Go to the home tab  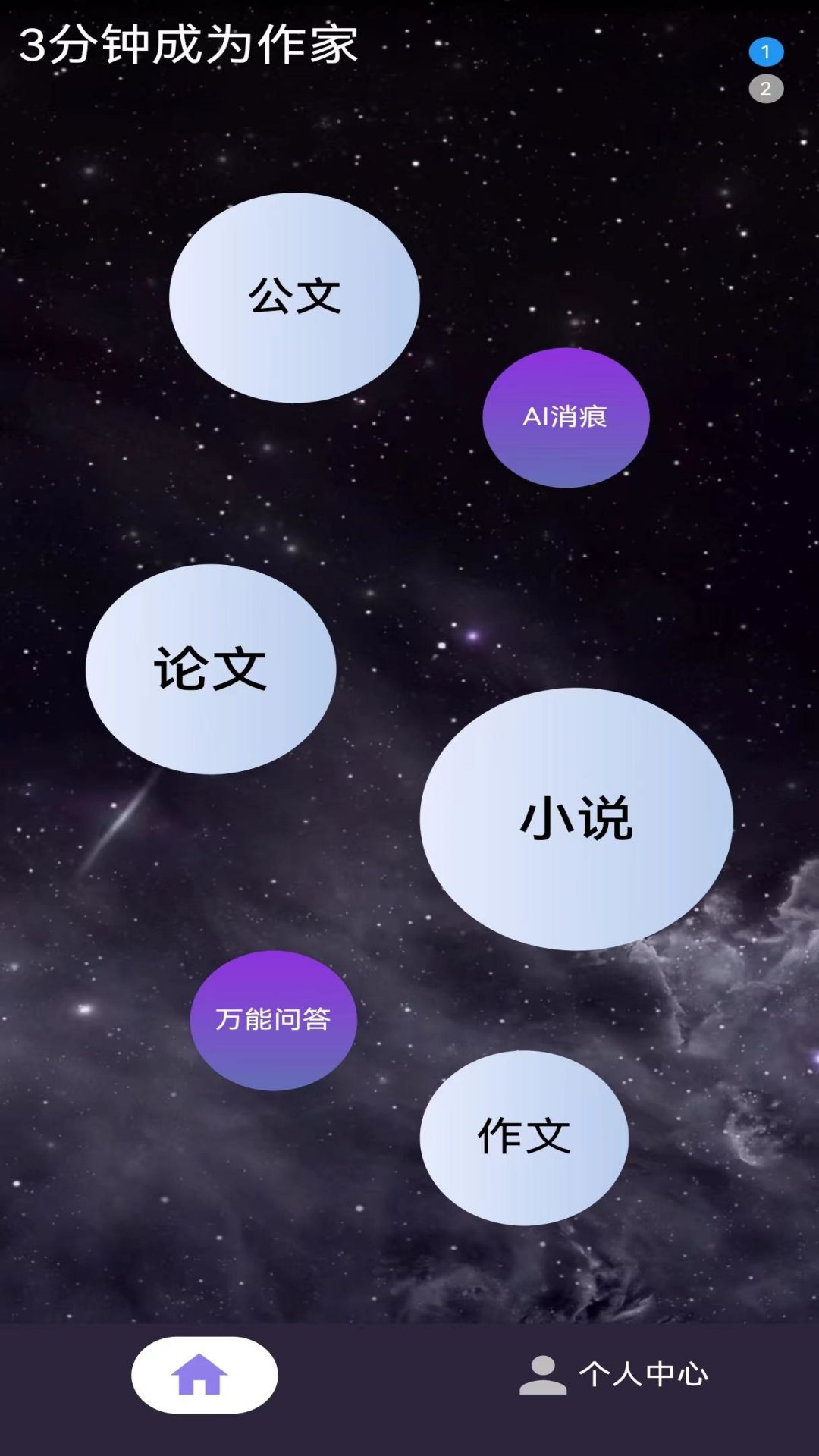click(x=204, y=1374)
